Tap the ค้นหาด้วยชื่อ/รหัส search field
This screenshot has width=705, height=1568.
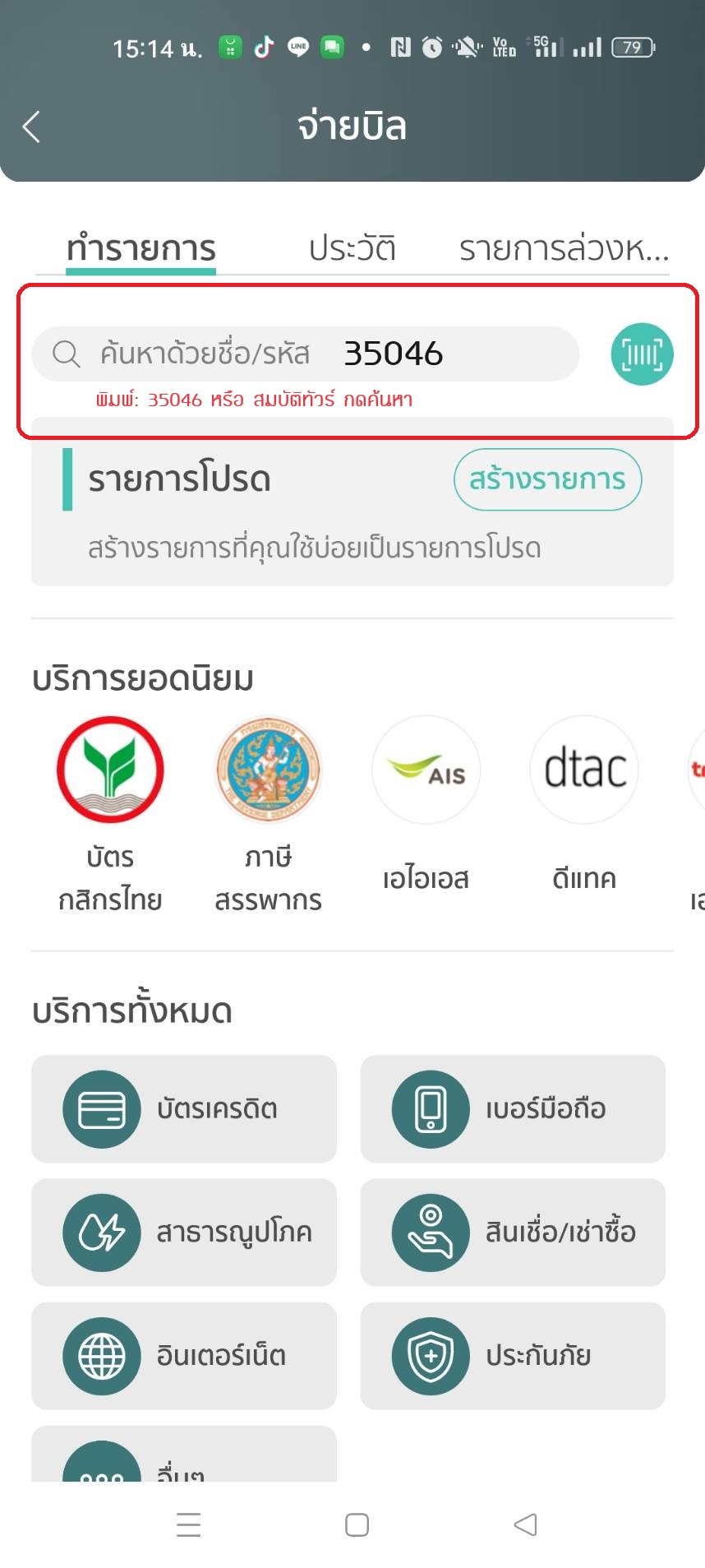tap(304, 354)
